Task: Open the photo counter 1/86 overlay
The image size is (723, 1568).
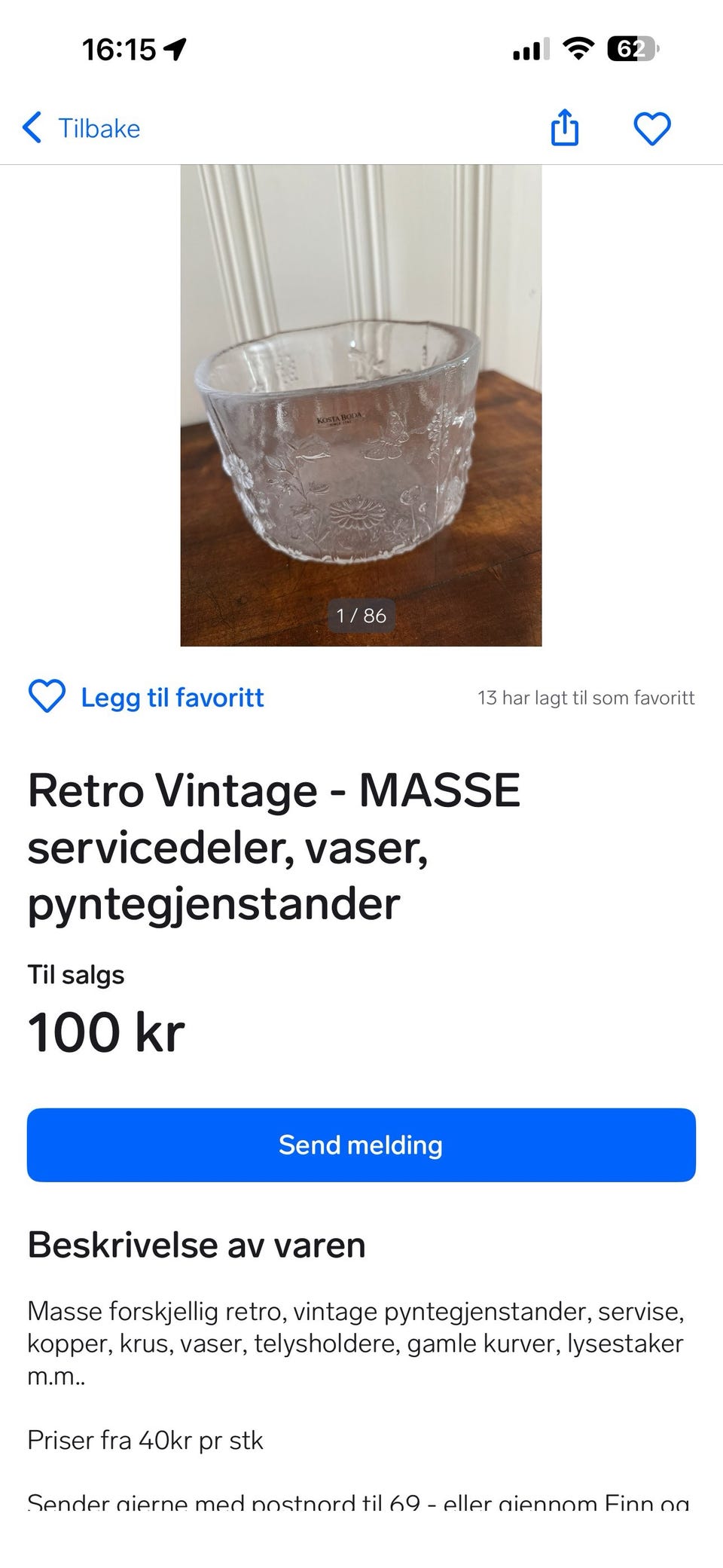Action: (361, 616)
